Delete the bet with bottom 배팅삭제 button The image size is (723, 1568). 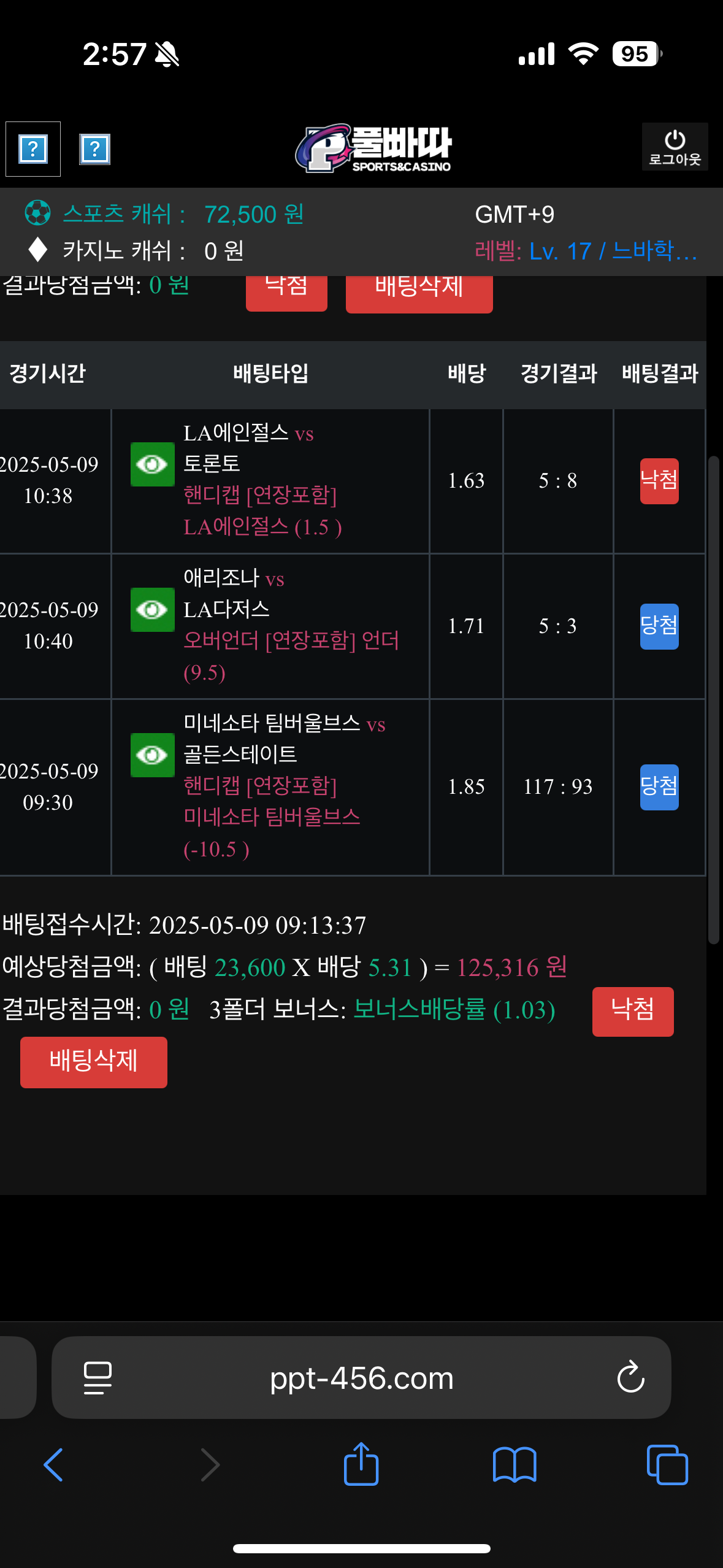click(93, 1062)
